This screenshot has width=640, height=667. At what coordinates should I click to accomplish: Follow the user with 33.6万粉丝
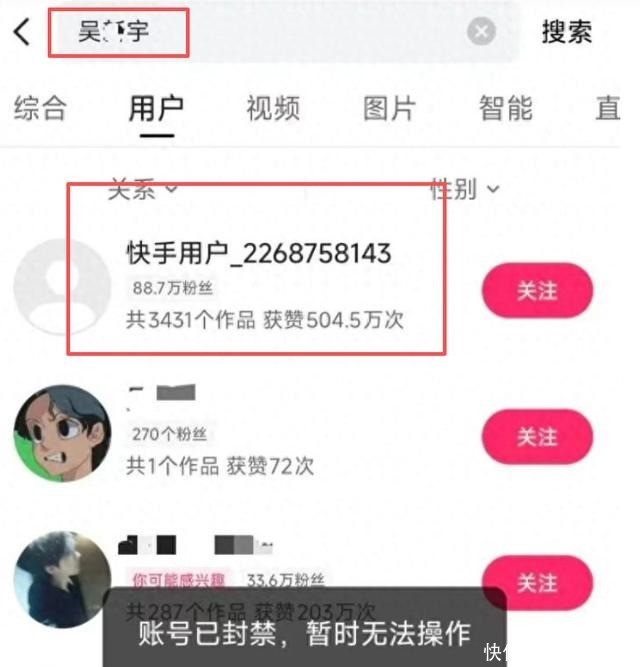tap(537, 582)
